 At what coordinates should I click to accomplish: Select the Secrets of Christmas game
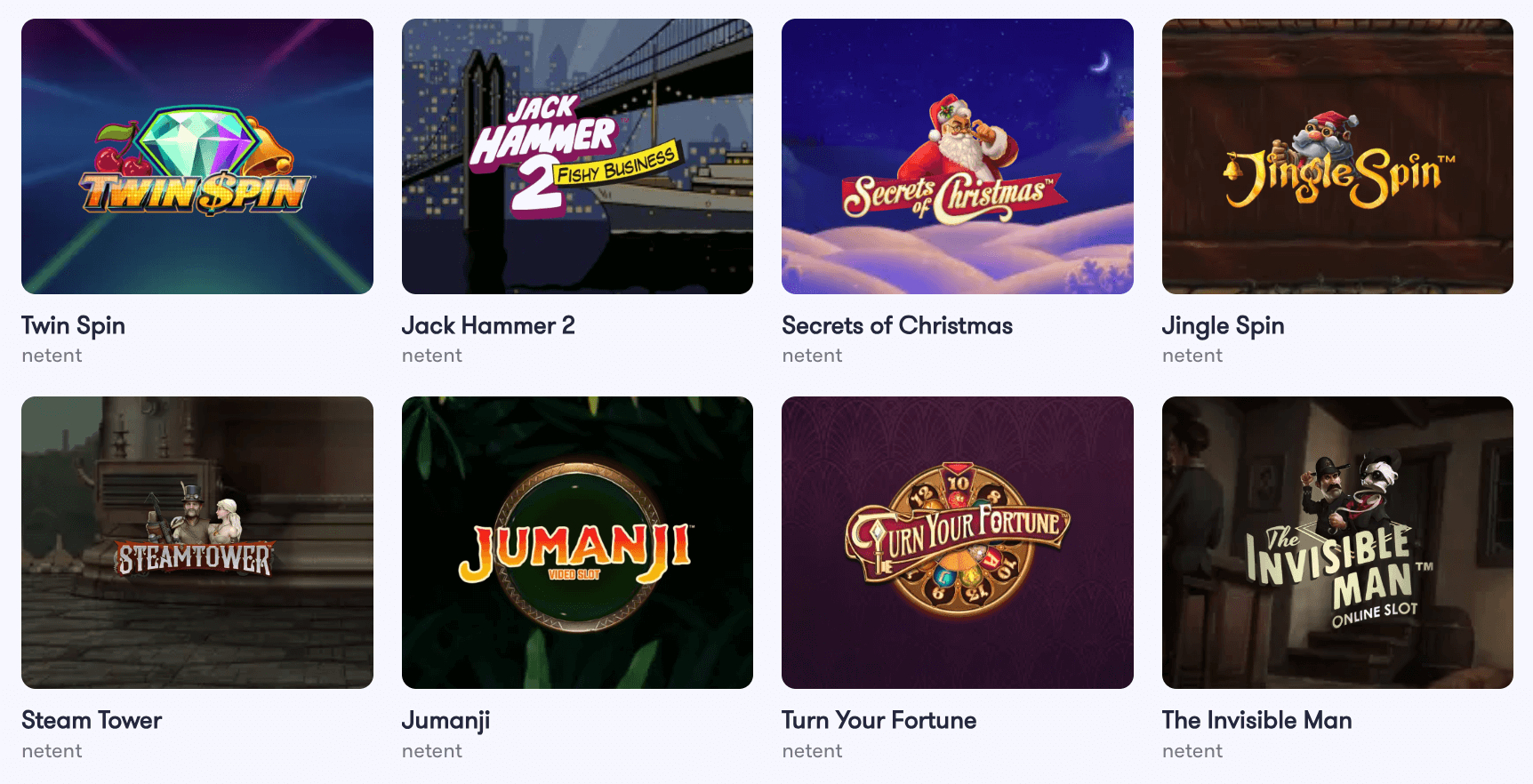[957, 156]
